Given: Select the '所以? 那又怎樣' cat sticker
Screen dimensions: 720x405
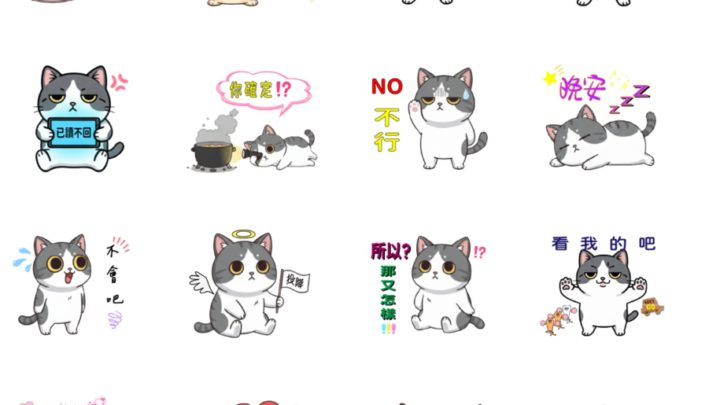Looking at the screenshot, I should [x=428, y=283].
